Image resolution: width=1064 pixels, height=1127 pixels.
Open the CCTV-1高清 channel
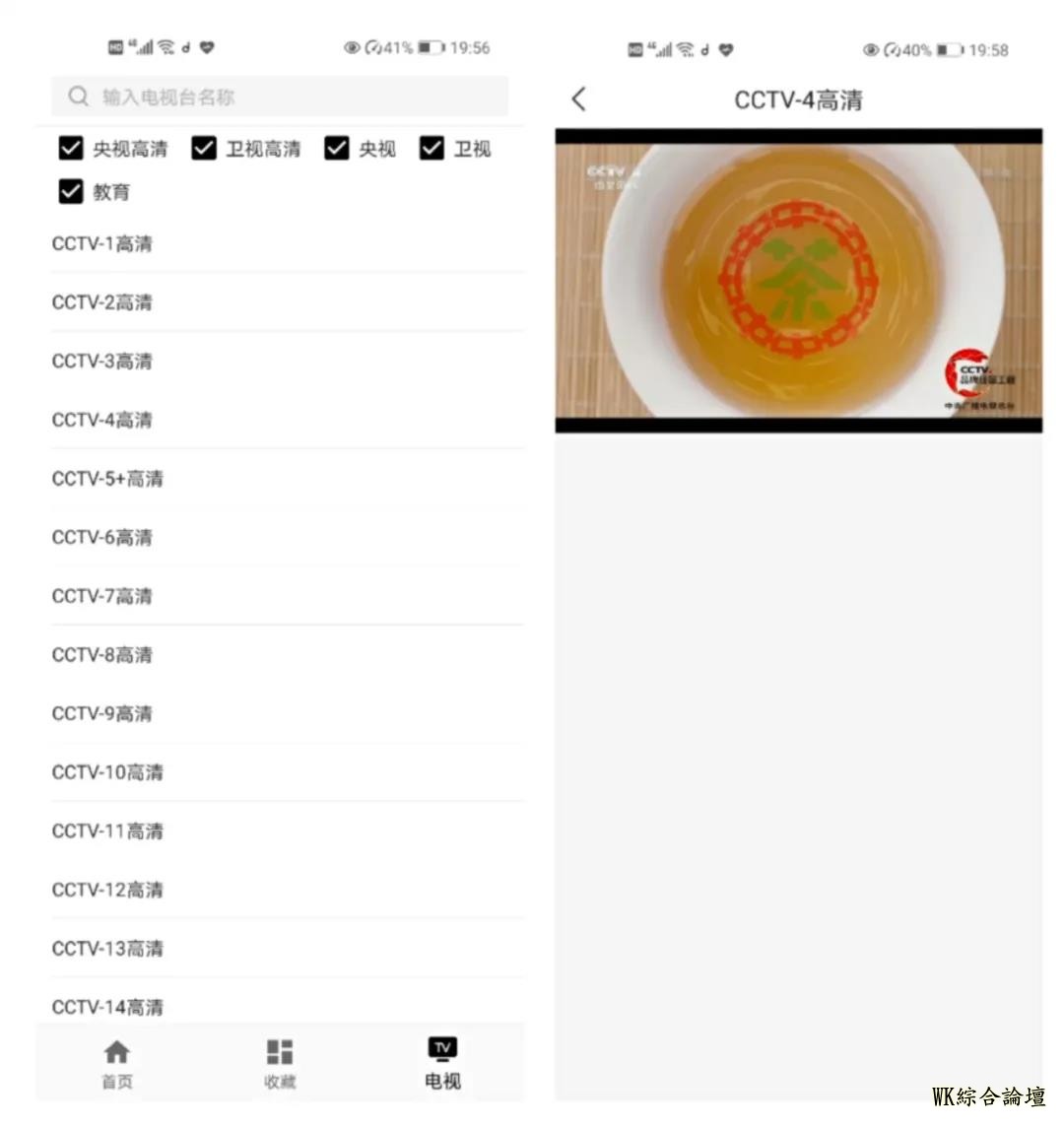(x=102, y=244)
